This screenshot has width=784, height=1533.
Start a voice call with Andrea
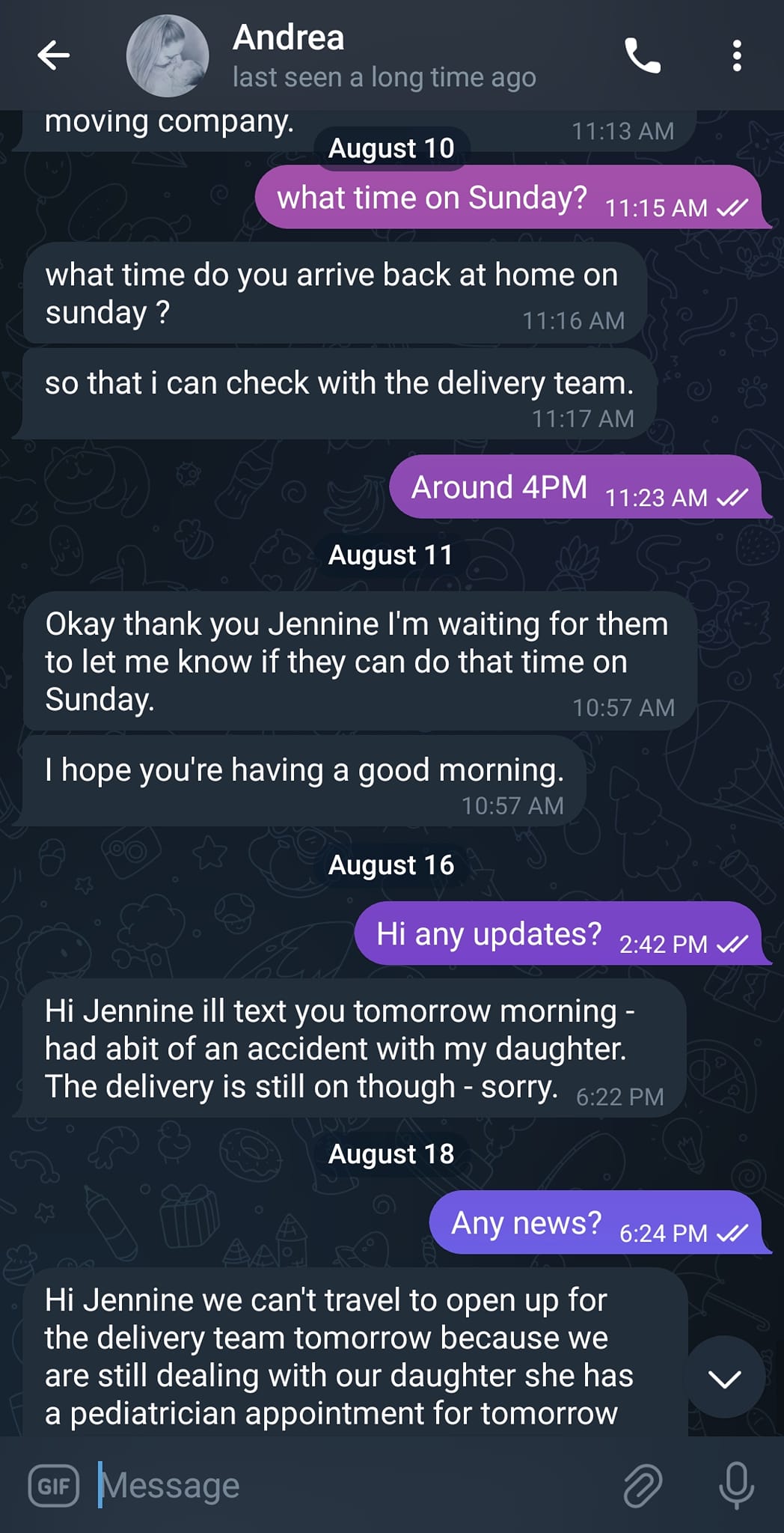pyautogui.click(x=643, y=55)
